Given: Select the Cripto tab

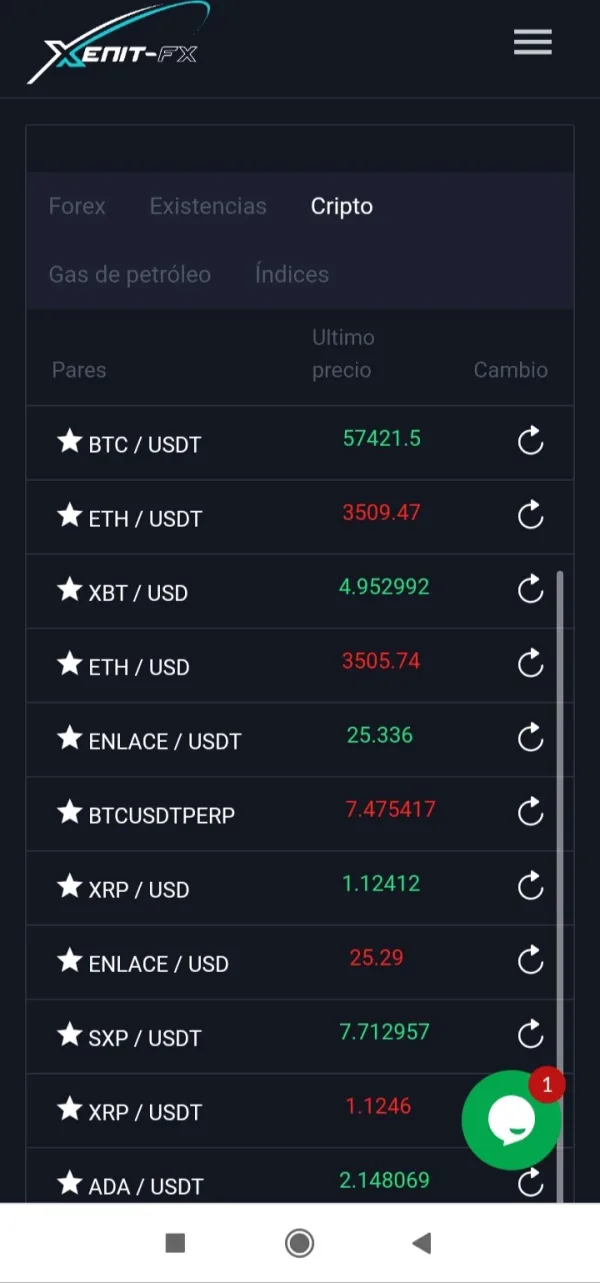Looking at the screenshot, I should 341,206.
